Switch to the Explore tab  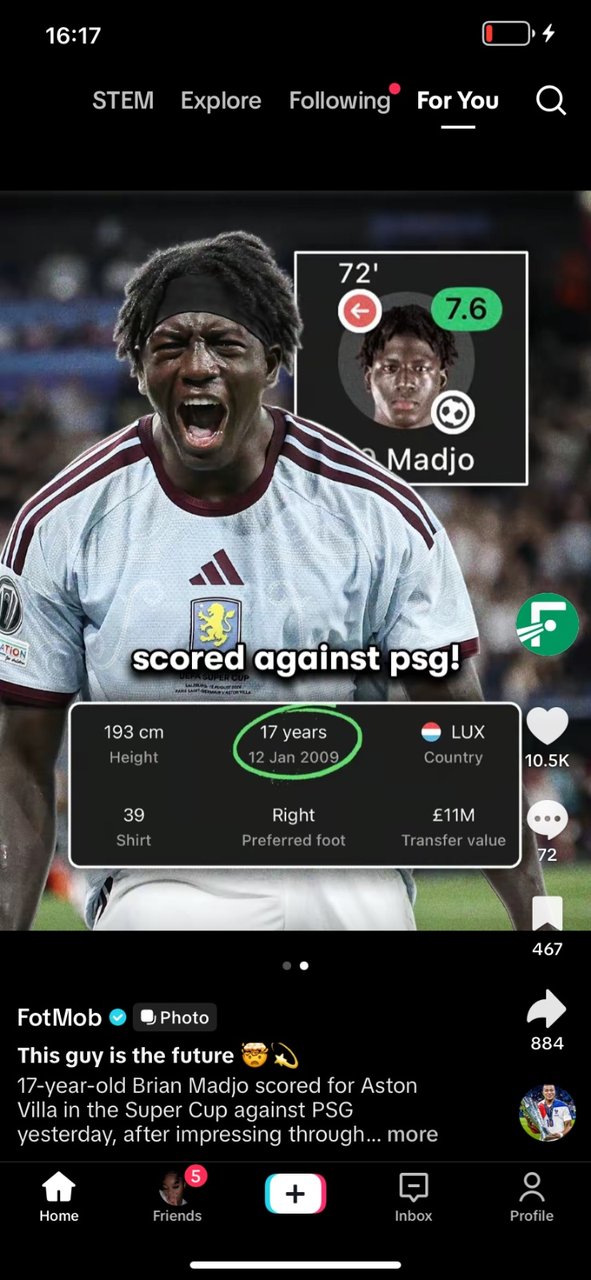point(221,100)
